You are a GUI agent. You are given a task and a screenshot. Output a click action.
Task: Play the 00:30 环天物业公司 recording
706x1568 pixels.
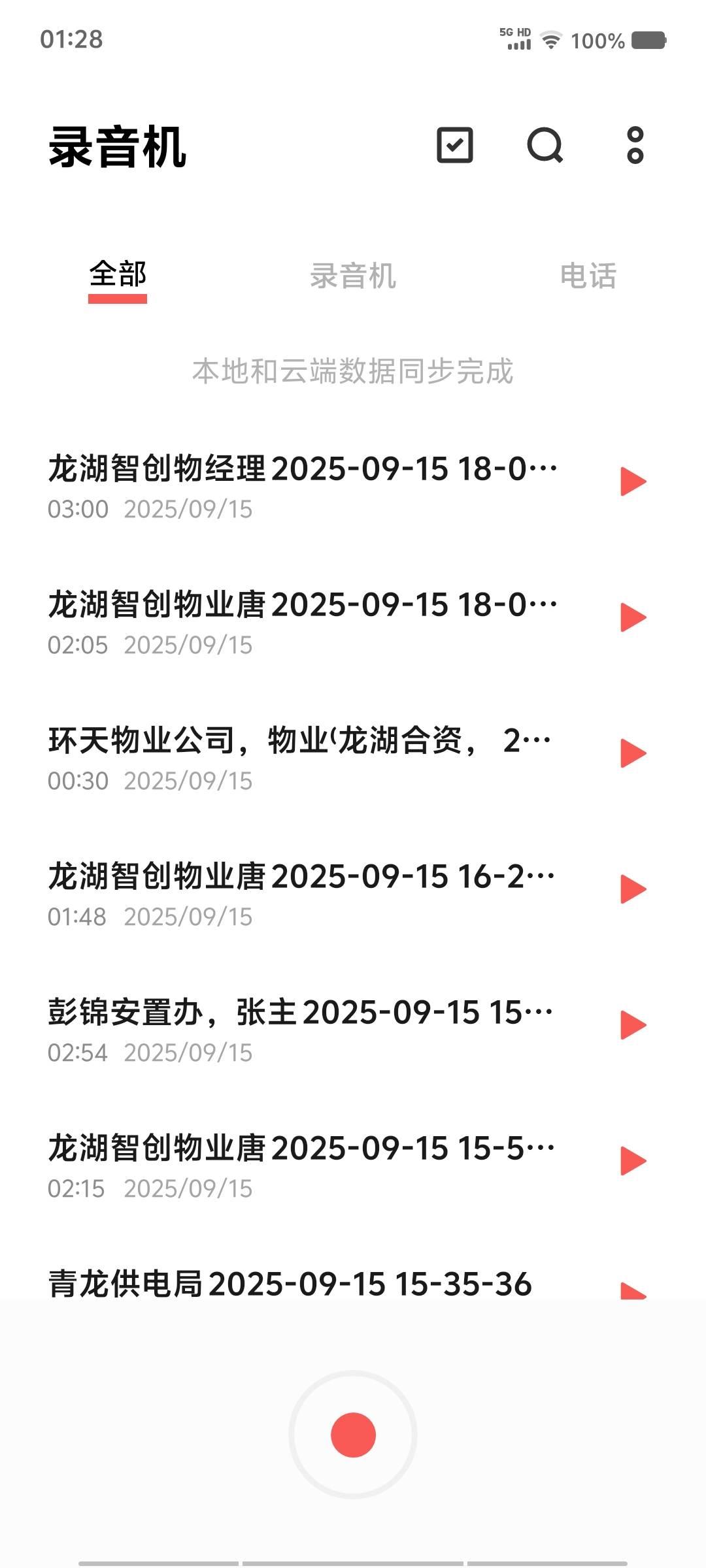(633, 754)
